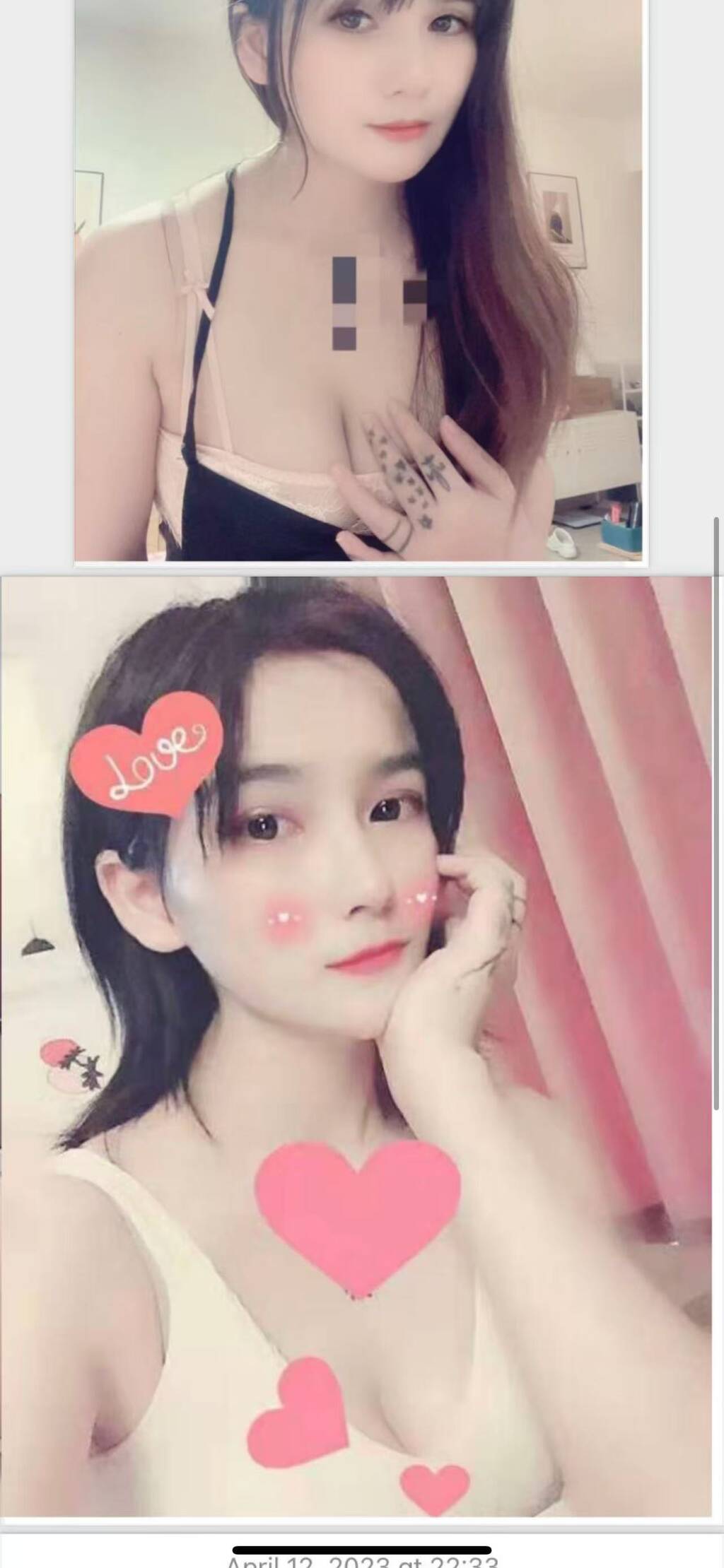Screen dimensions: 724x1568
Task: Open the photo showing the tattooed hand
Action: pos(361,283)
